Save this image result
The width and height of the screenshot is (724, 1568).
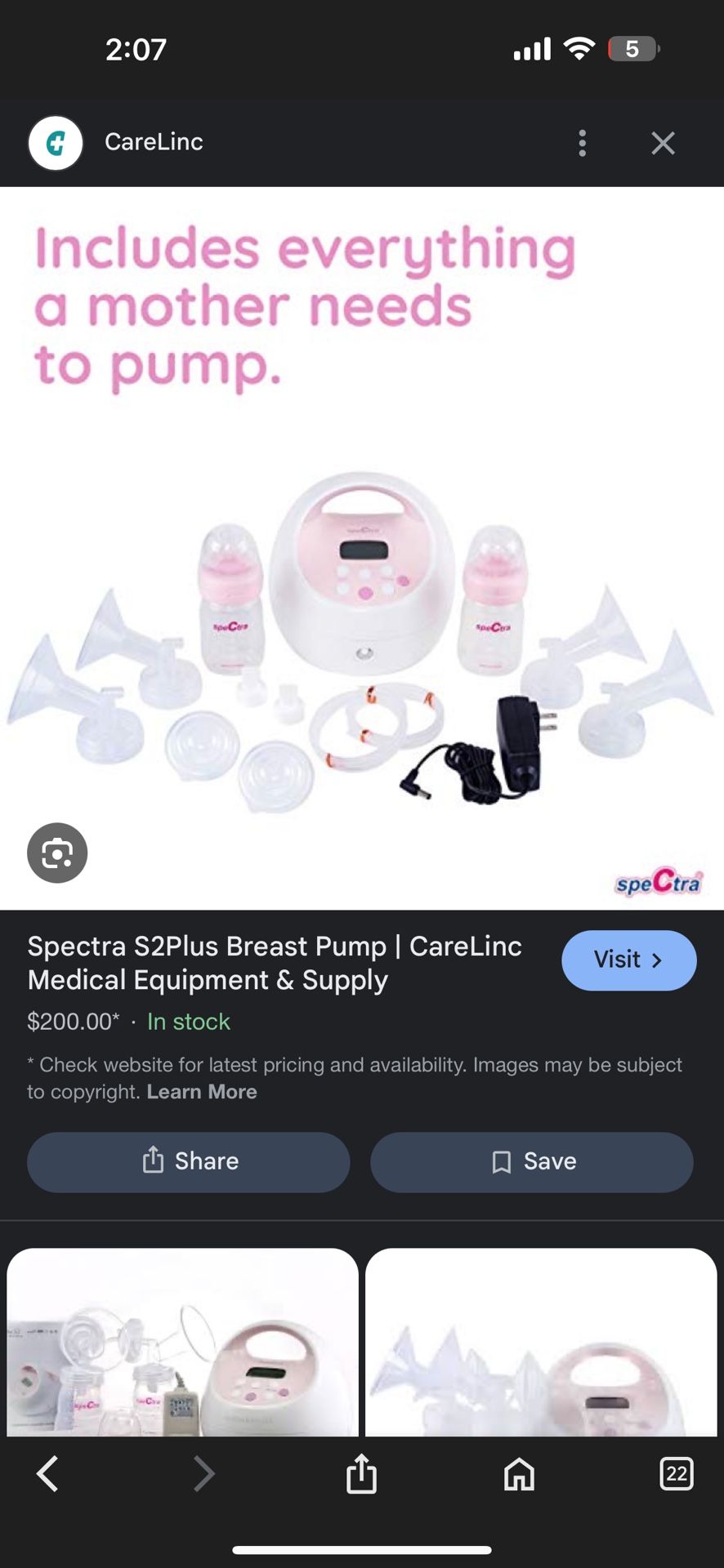(532, 1161)
